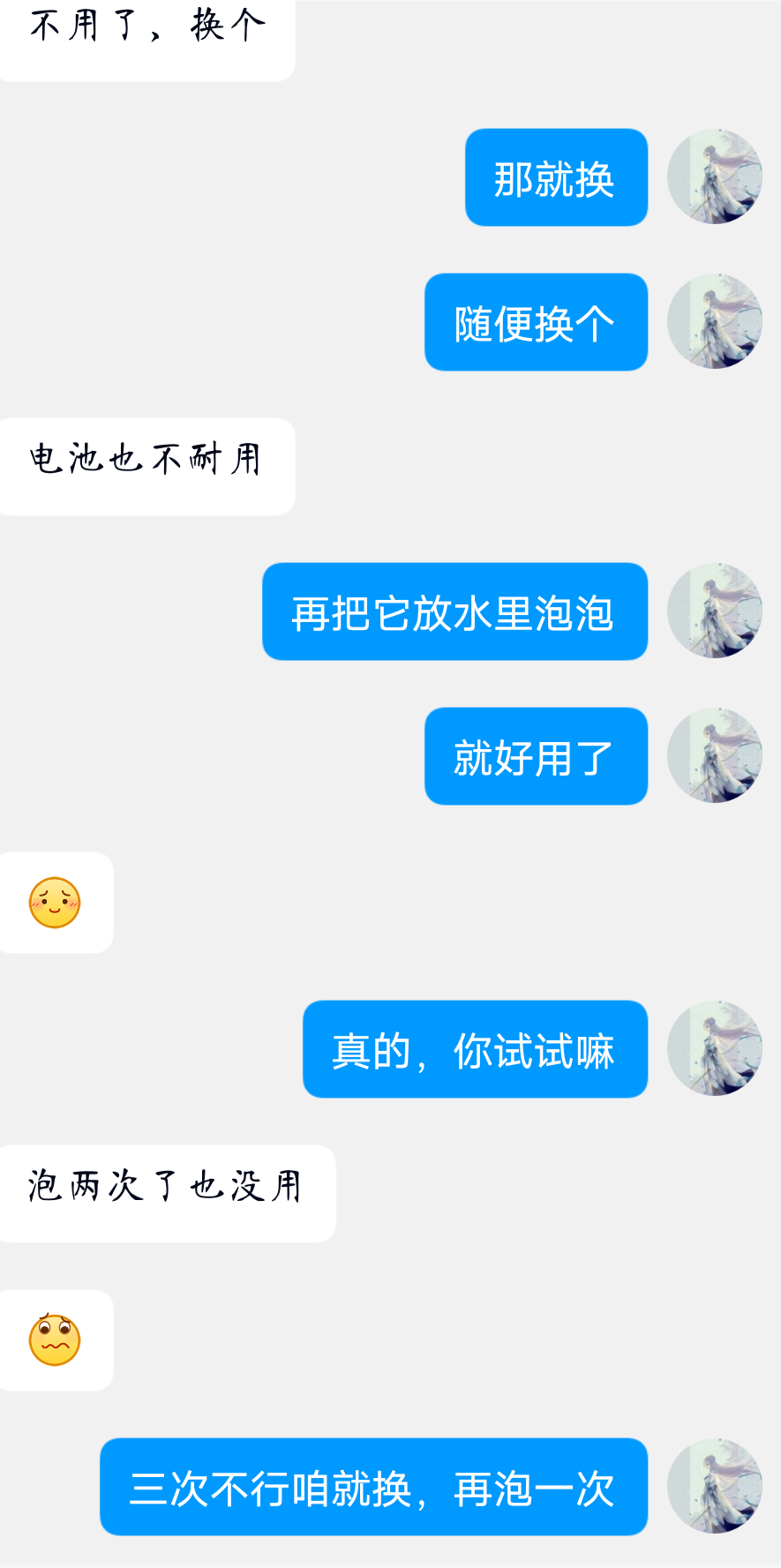The width and height of the screenshot is (781, 1568).
Task: Open profile via topmost sender avatar
Action: coord(715,176)
